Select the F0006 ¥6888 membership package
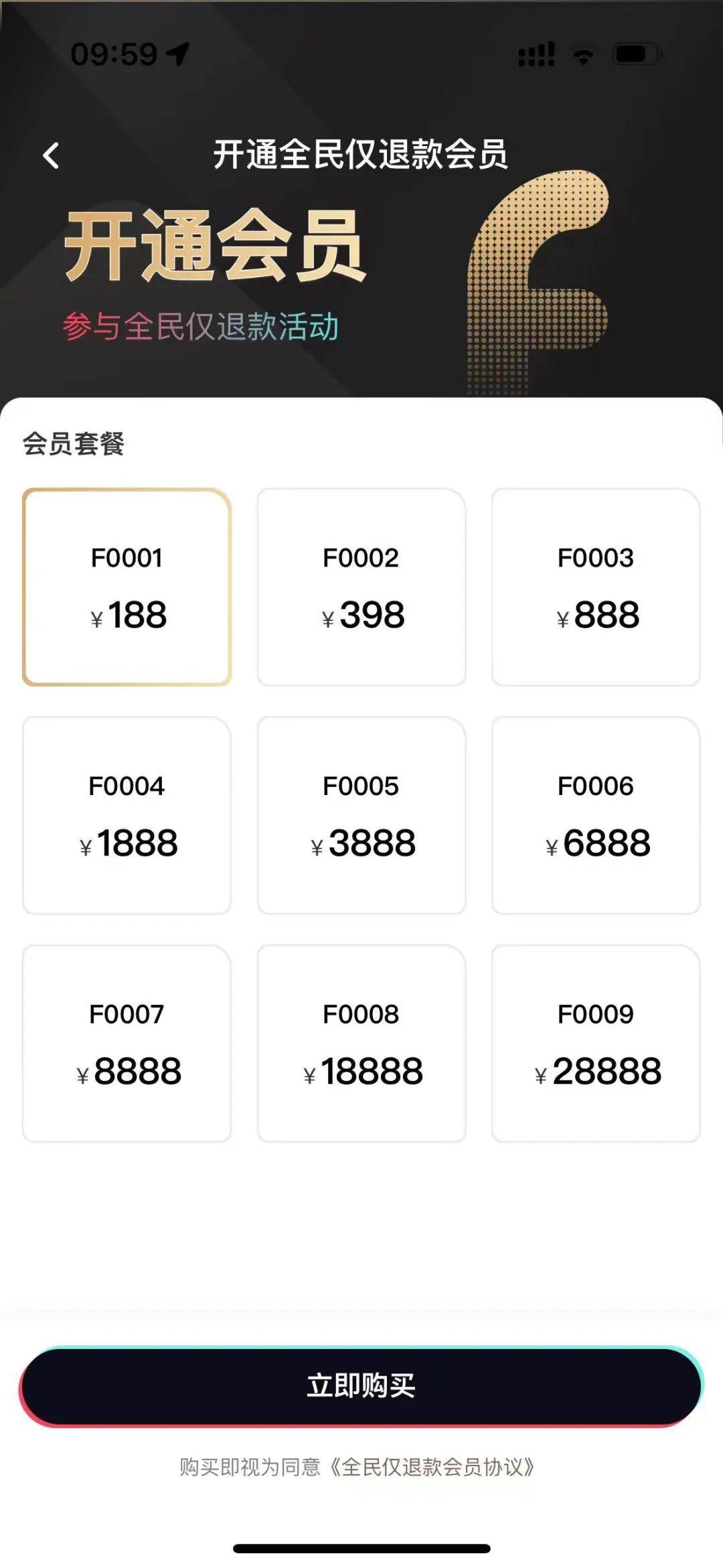This screenshot has width=723, height=1568. point(594,816)
